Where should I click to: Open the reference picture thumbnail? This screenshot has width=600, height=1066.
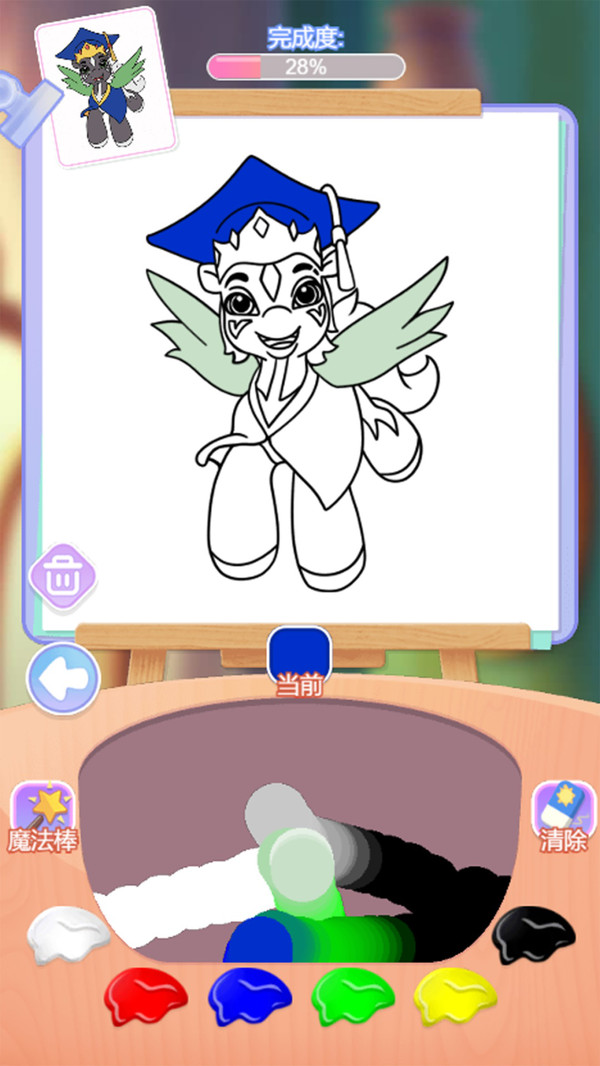(105, 85)
